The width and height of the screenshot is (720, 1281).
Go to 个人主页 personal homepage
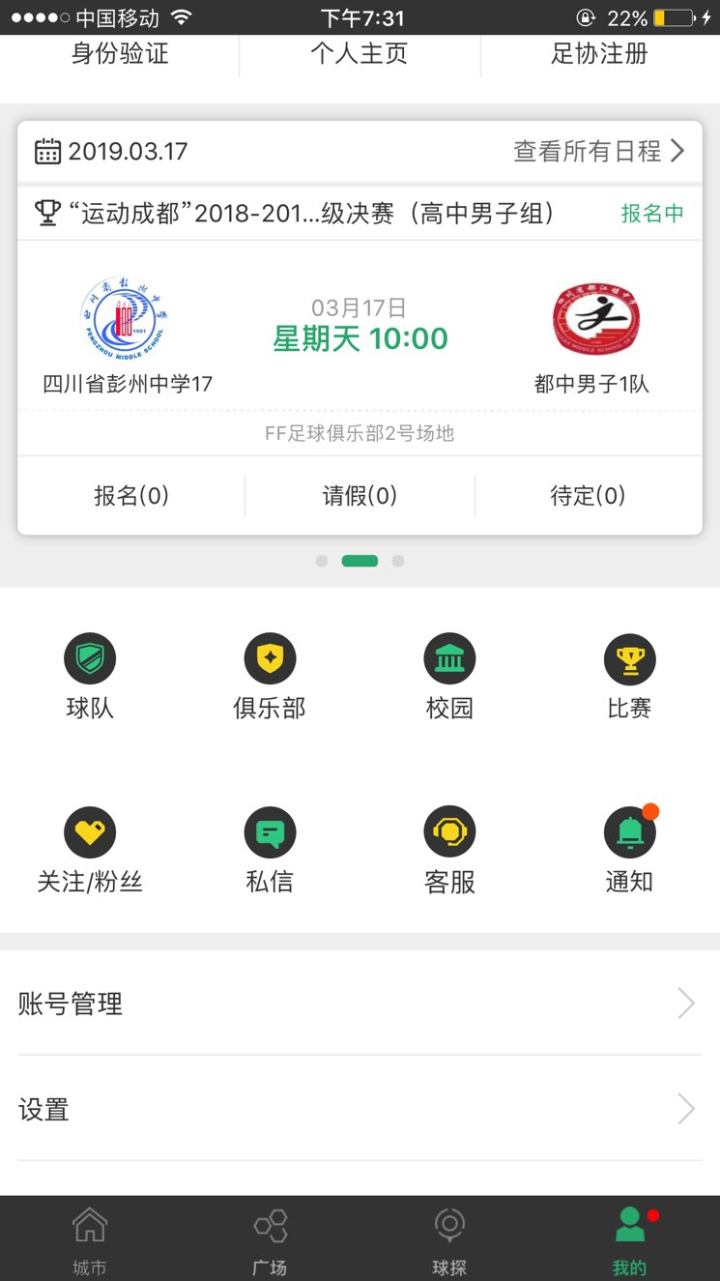pos(359,54)
